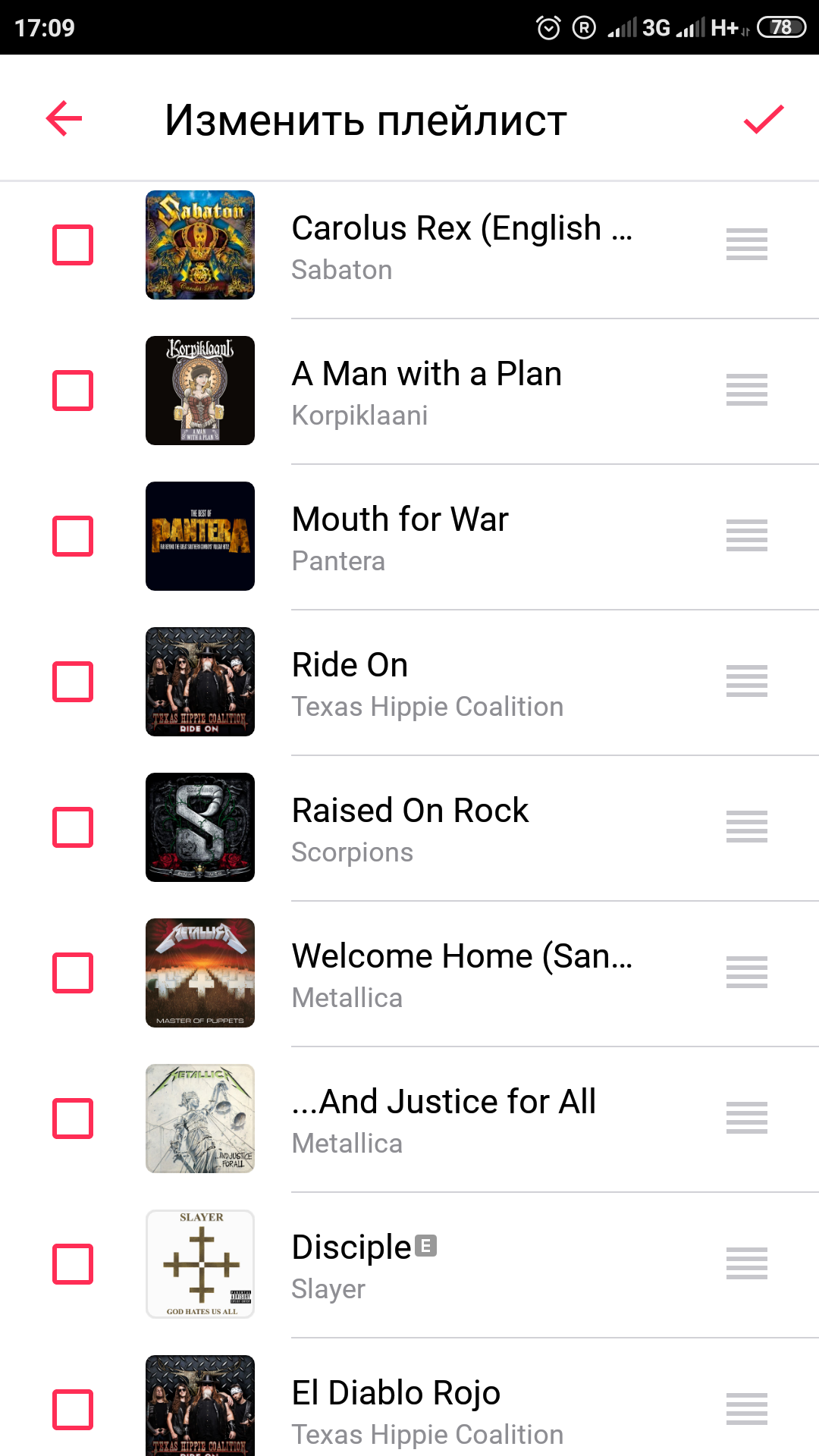819x1456 pixels.
Task: Tap the reorder handle beside Raised On Rock
Action: pyautogui.click(x=747, y=827)
